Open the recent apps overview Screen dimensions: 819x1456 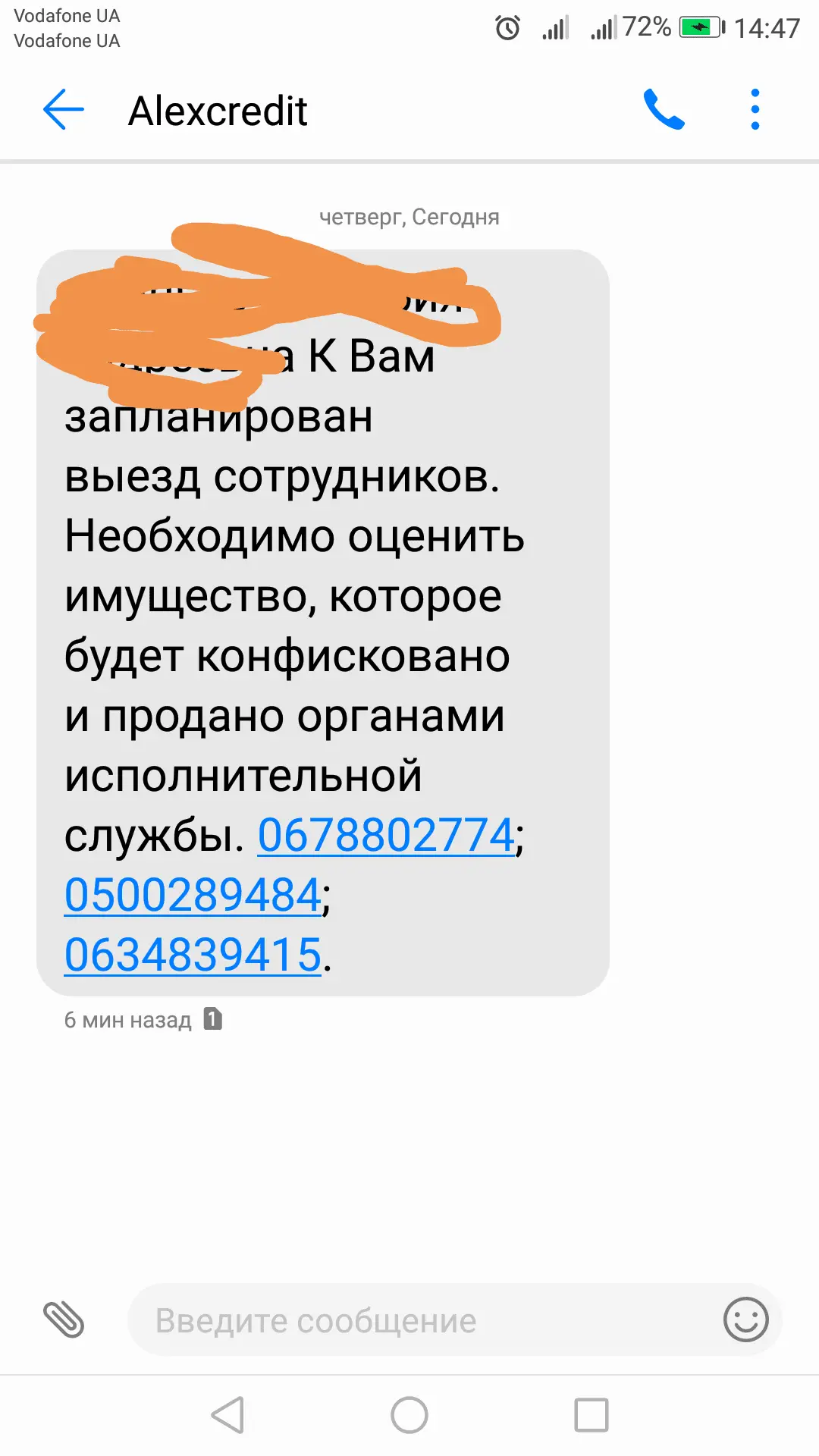pyautogui.click(x=591, y=1415)
